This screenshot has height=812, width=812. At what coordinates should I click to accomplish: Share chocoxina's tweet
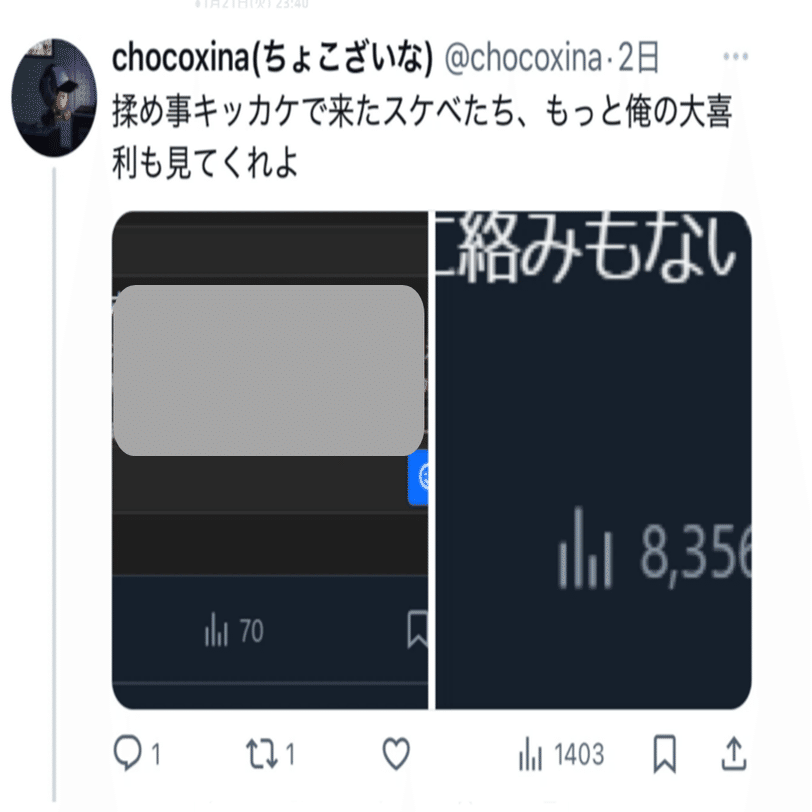click(733, 752)
